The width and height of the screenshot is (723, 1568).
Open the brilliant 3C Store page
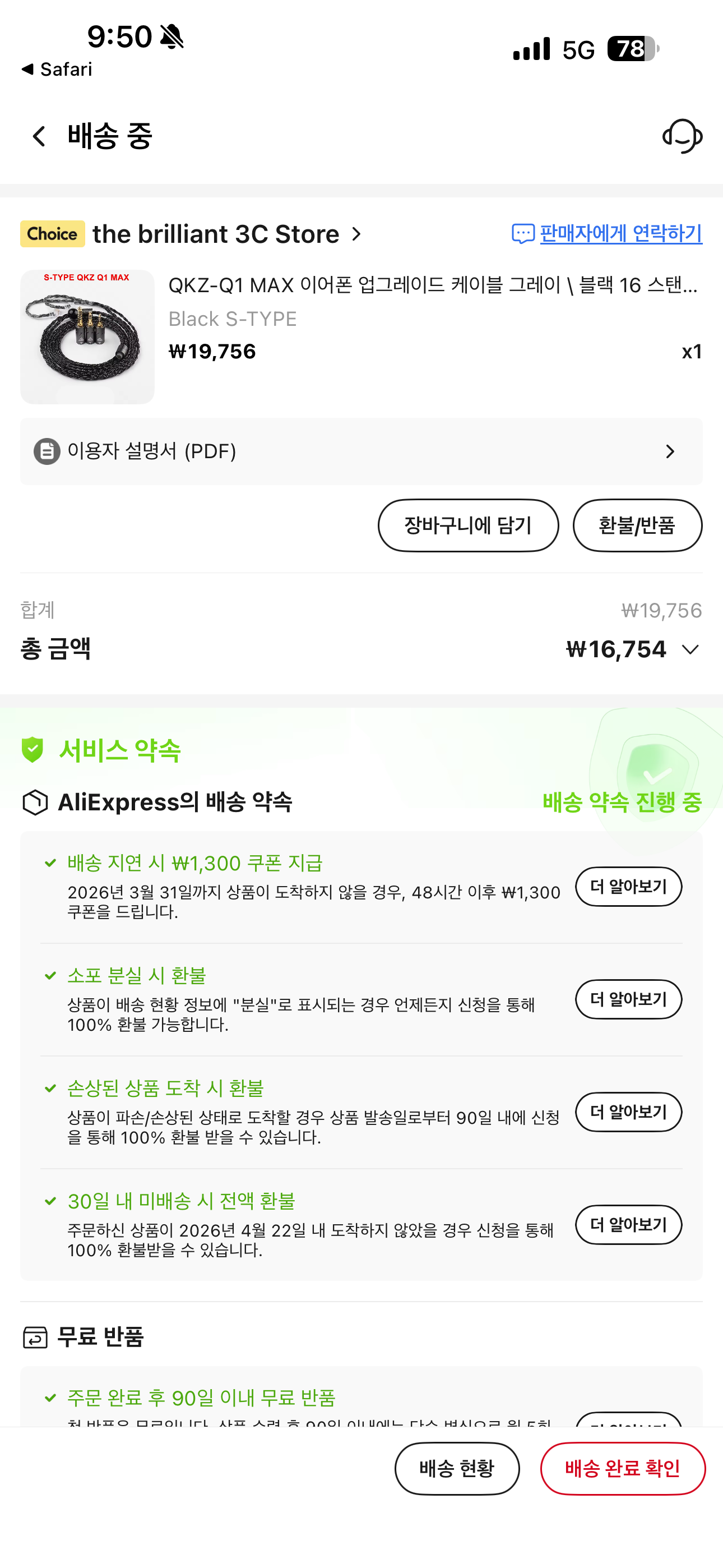coord(226,234)
